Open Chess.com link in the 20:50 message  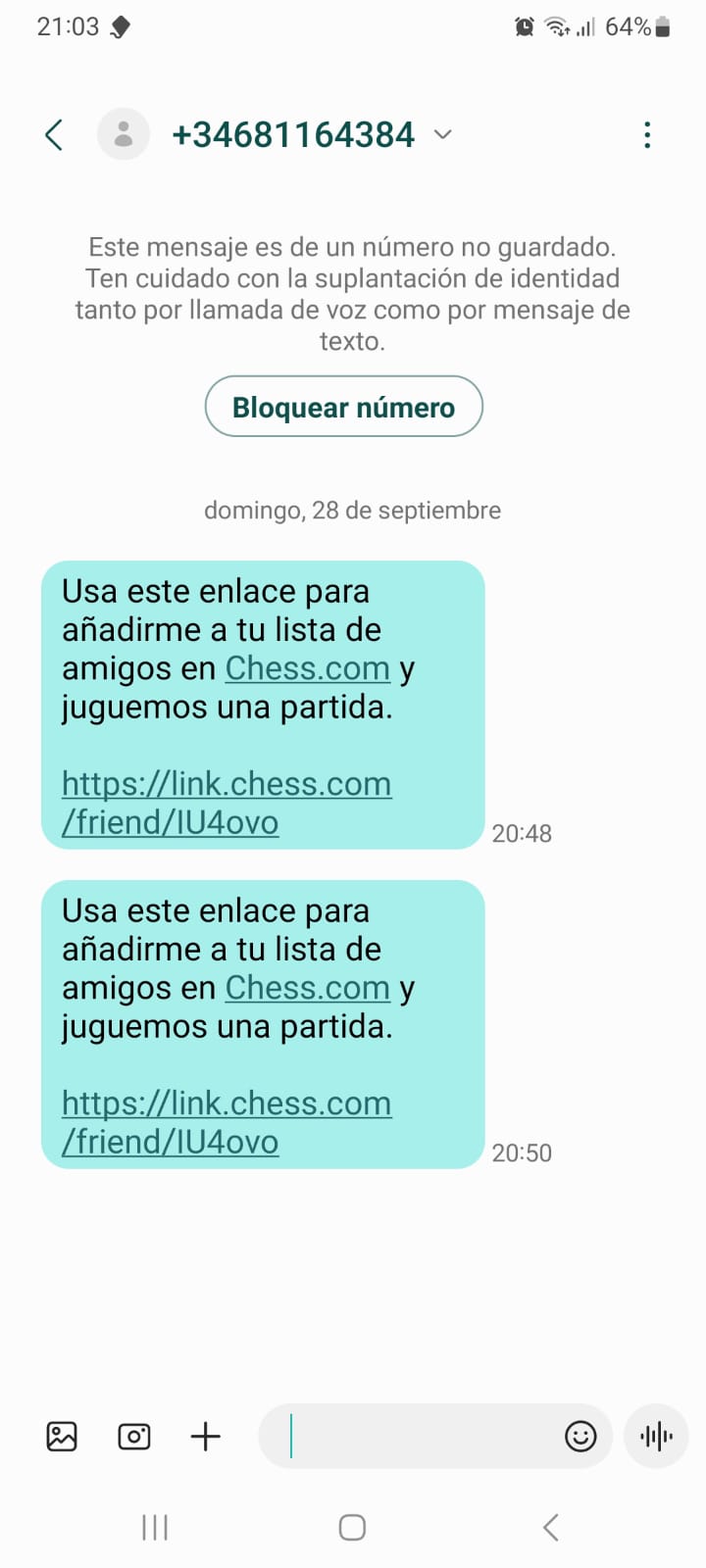click(x=307, y=988)
